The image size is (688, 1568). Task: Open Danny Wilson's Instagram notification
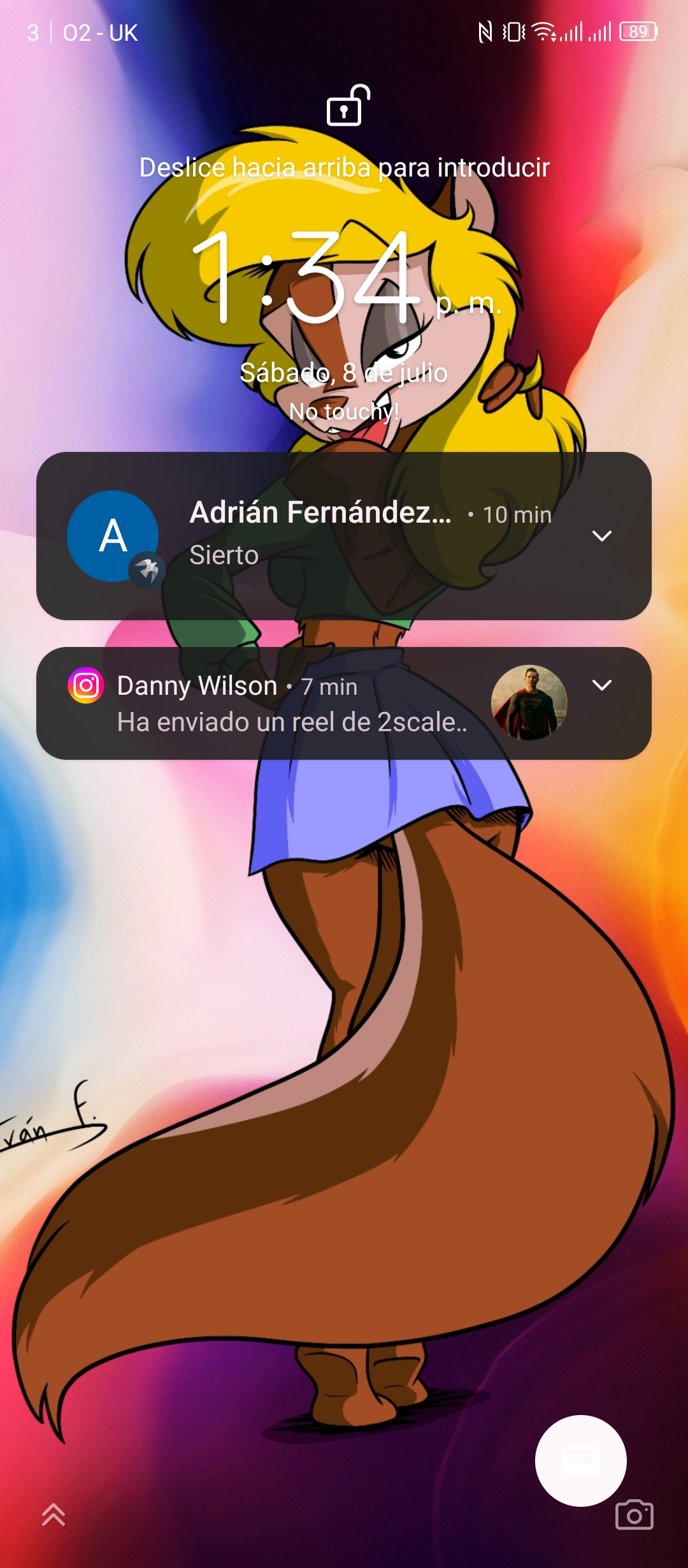coord(344,703)
